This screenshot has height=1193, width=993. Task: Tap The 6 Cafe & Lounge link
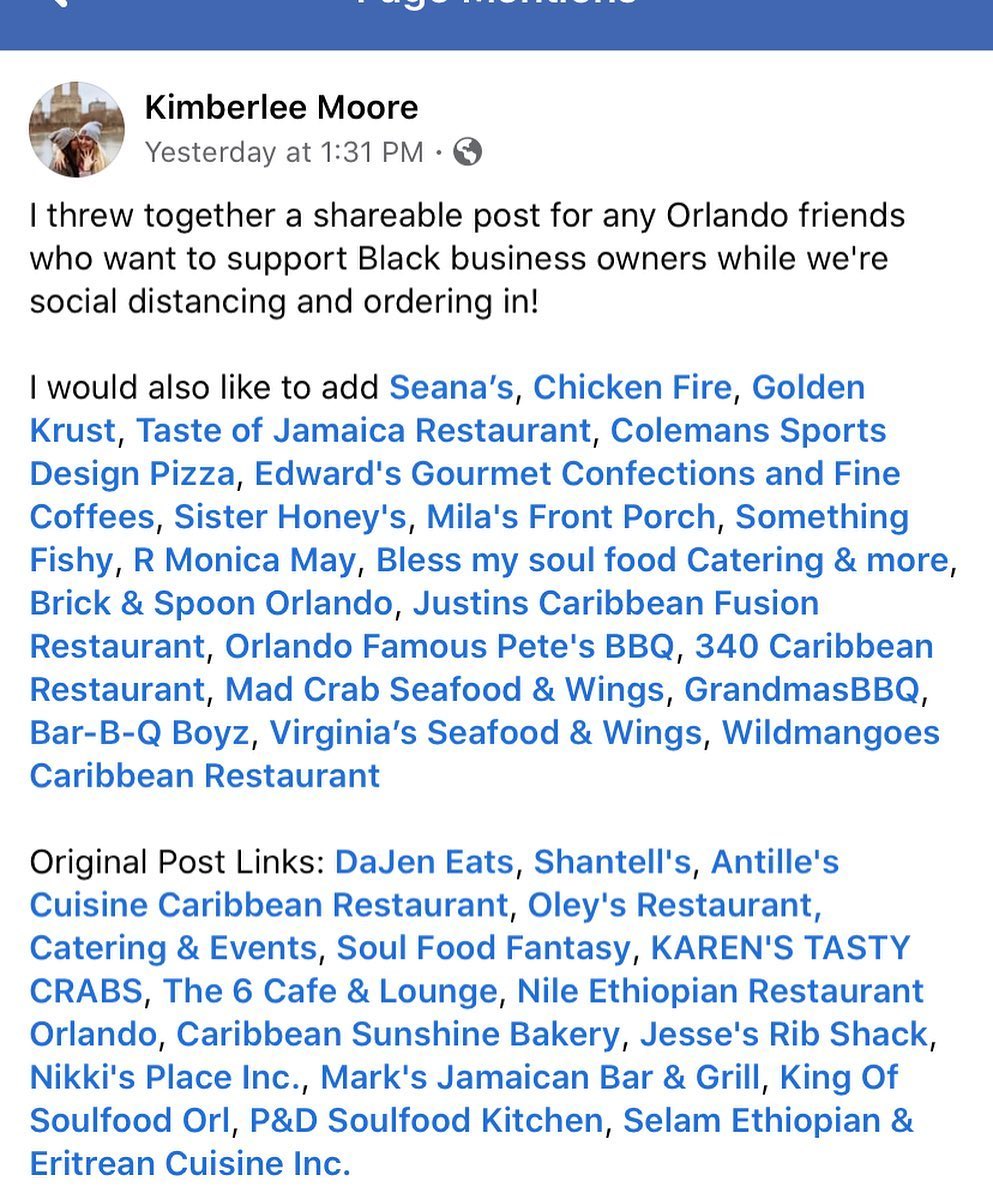[x=330, y=990]
